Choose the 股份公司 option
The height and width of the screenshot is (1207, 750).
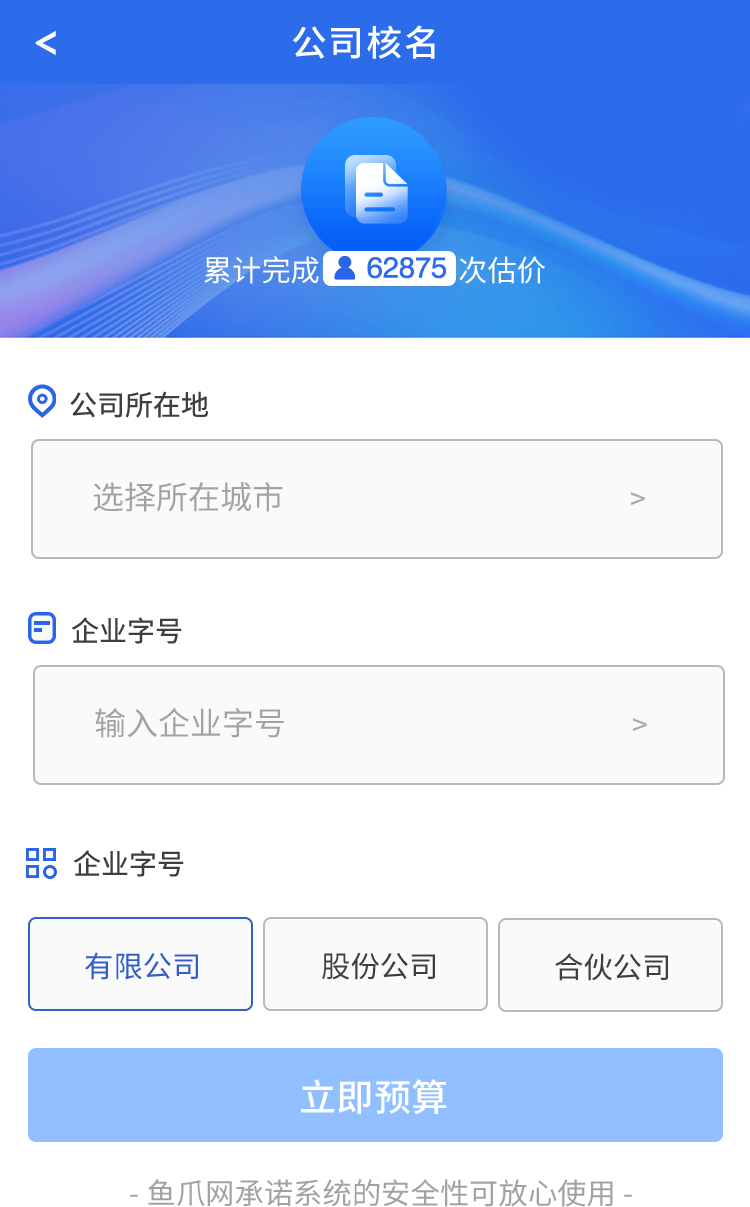pos(375,964)
